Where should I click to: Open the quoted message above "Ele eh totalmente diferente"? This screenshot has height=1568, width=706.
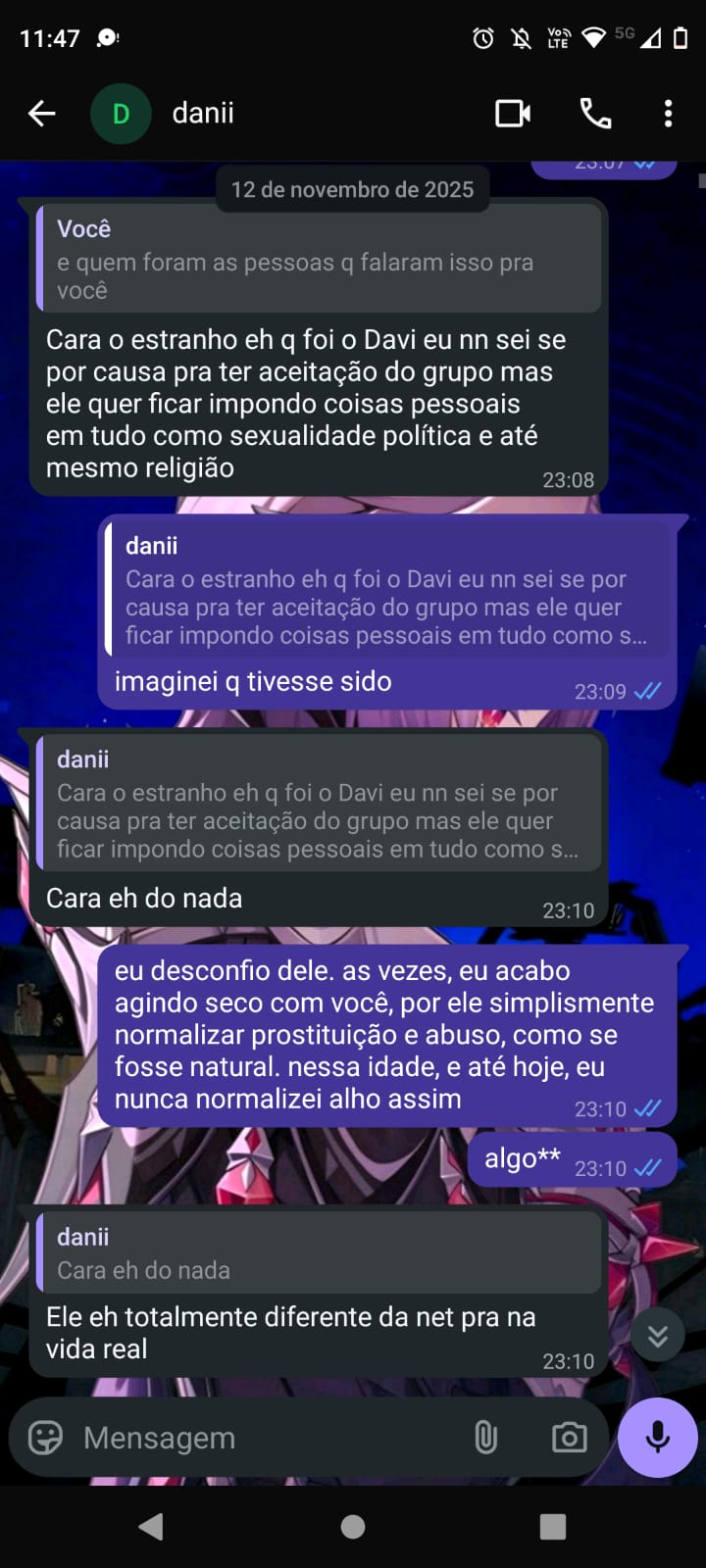tap(319, 1253)
